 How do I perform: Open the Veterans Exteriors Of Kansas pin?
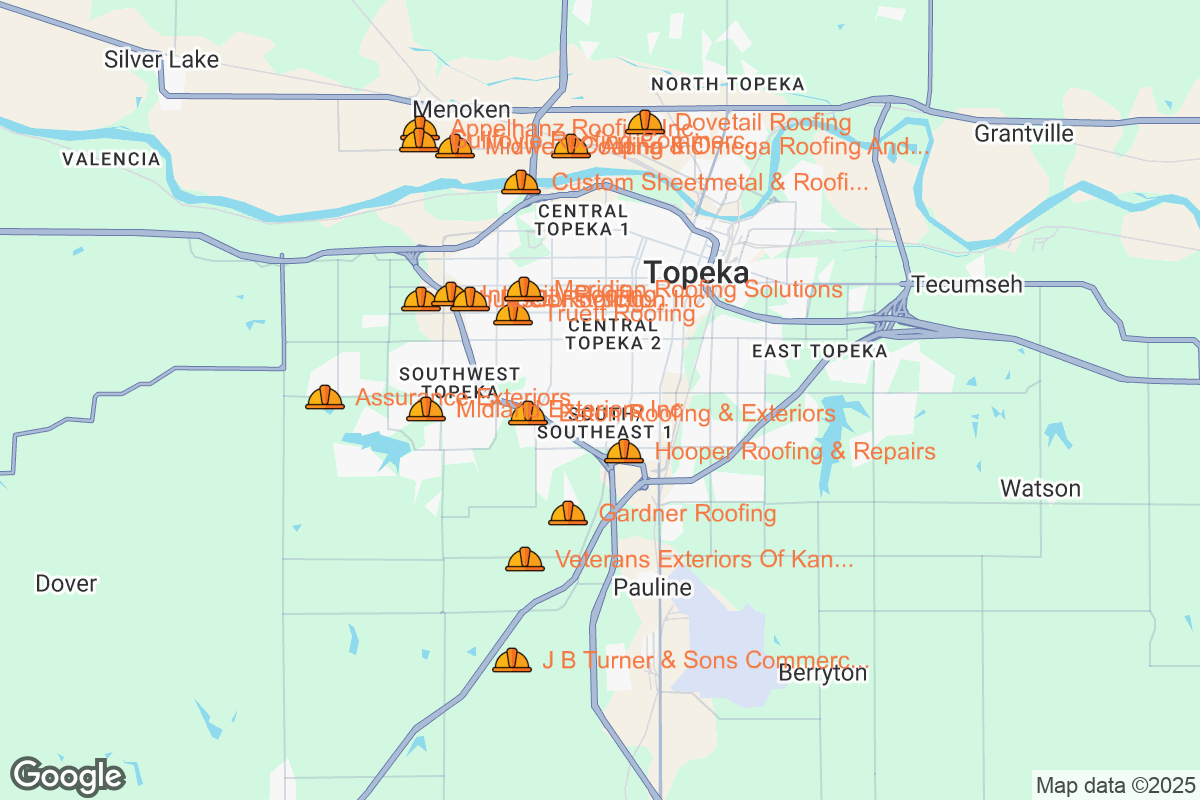[x=525, y=560]
